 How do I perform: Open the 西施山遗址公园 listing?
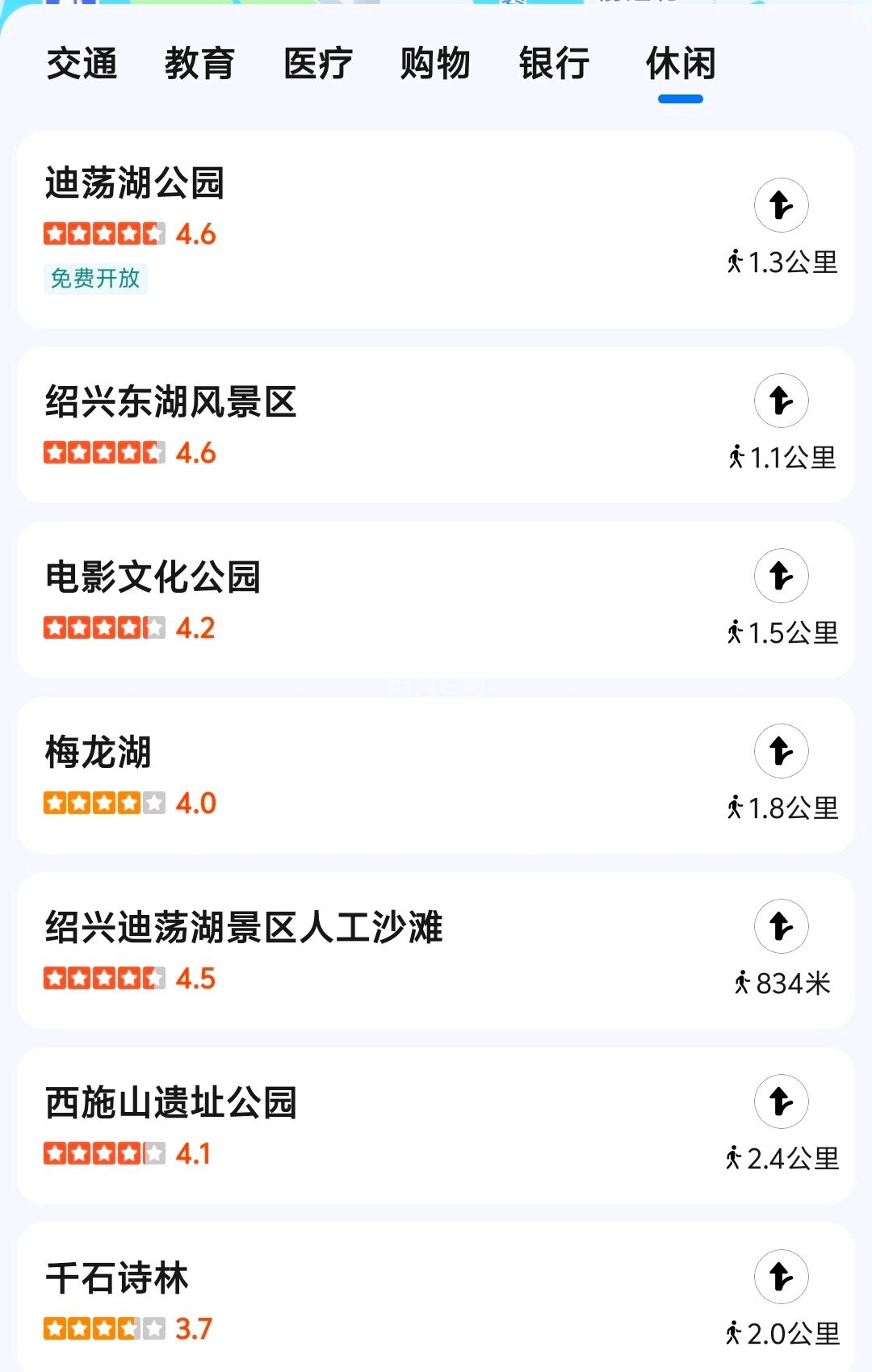coord(171,1102)
